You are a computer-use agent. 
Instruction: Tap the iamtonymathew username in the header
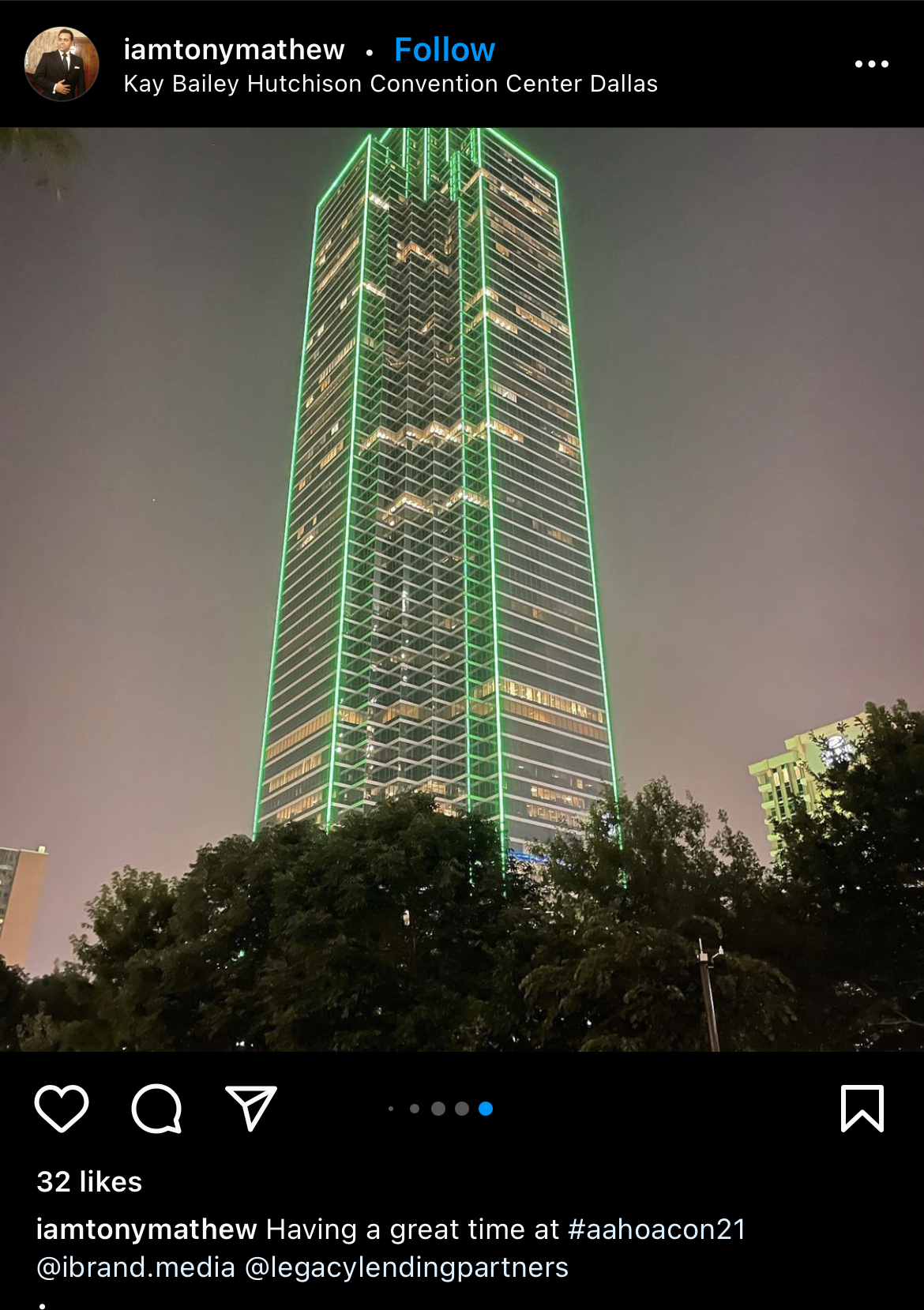(x=234, y=50)
